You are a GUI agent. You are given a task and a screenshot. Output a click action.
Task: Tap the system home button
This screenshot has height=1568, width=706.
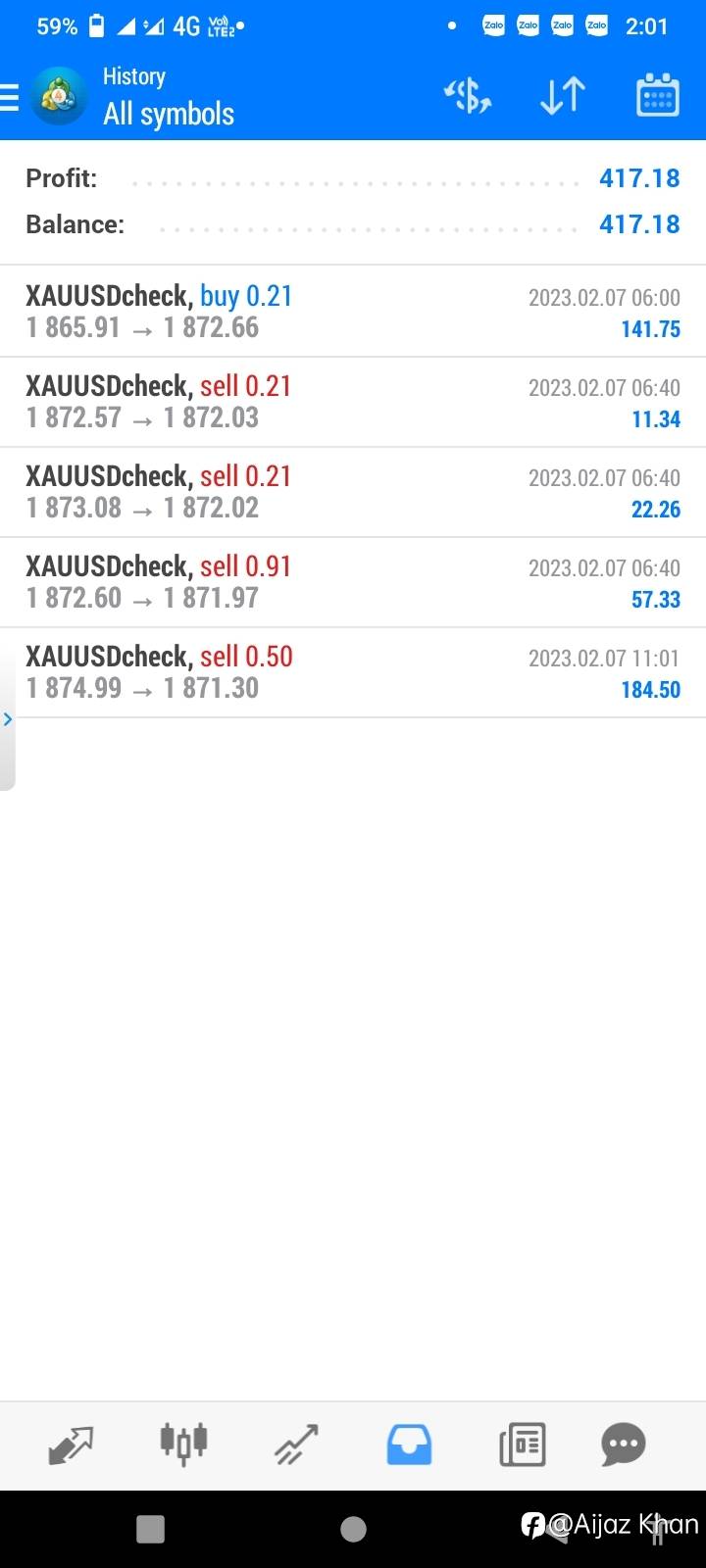353,1529
